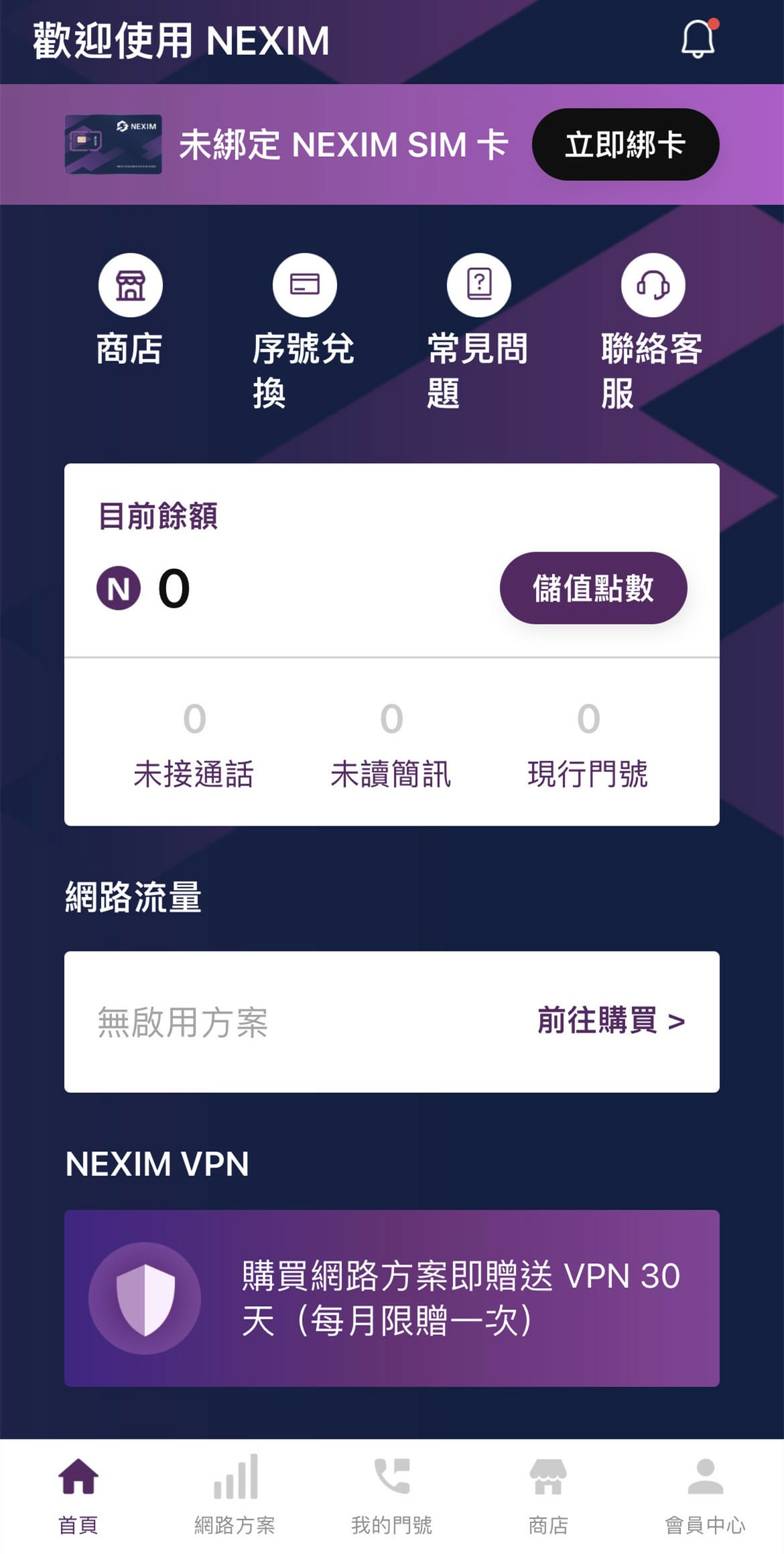This screenshot has height=1554, width=784.
Task: Check unread messages under 未讀簡訊
Action: (x=391, y=774)
